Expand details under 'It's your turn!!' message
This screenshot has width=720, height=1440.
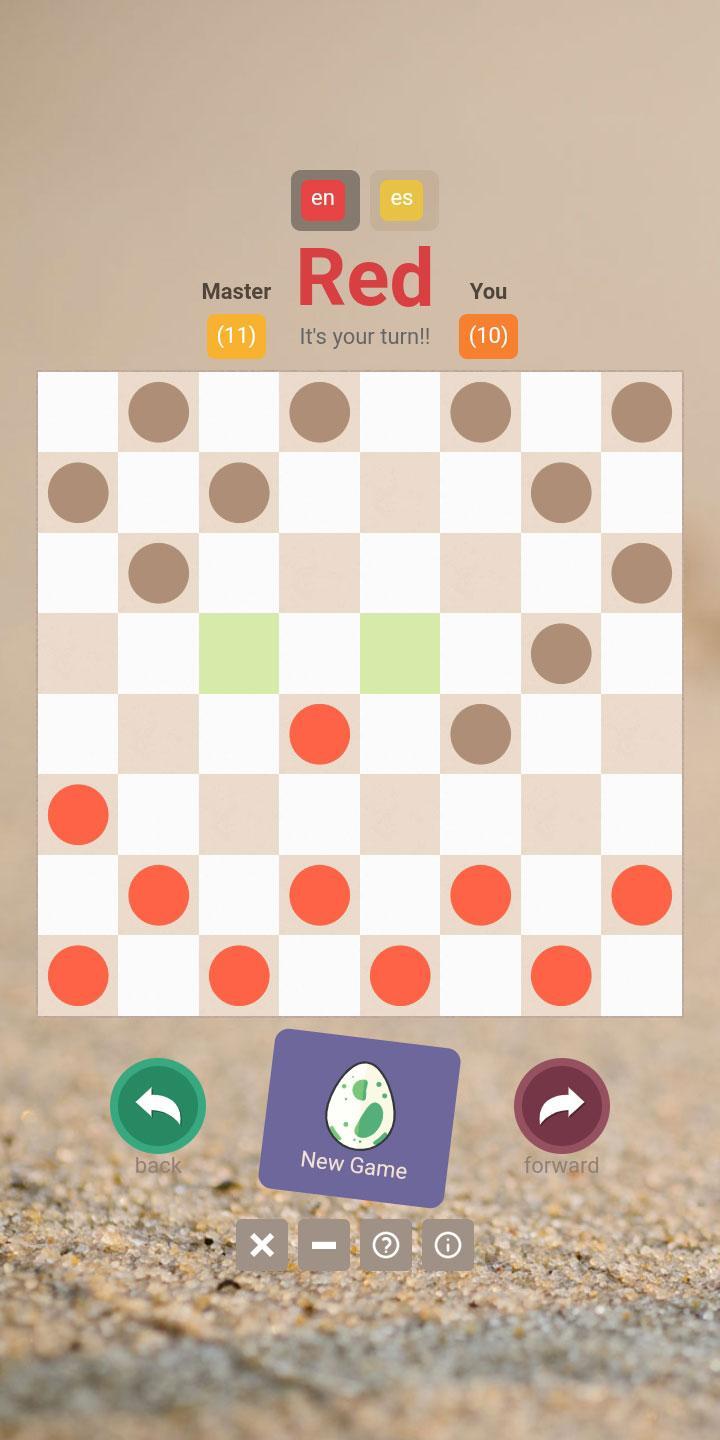click(364, 337)
